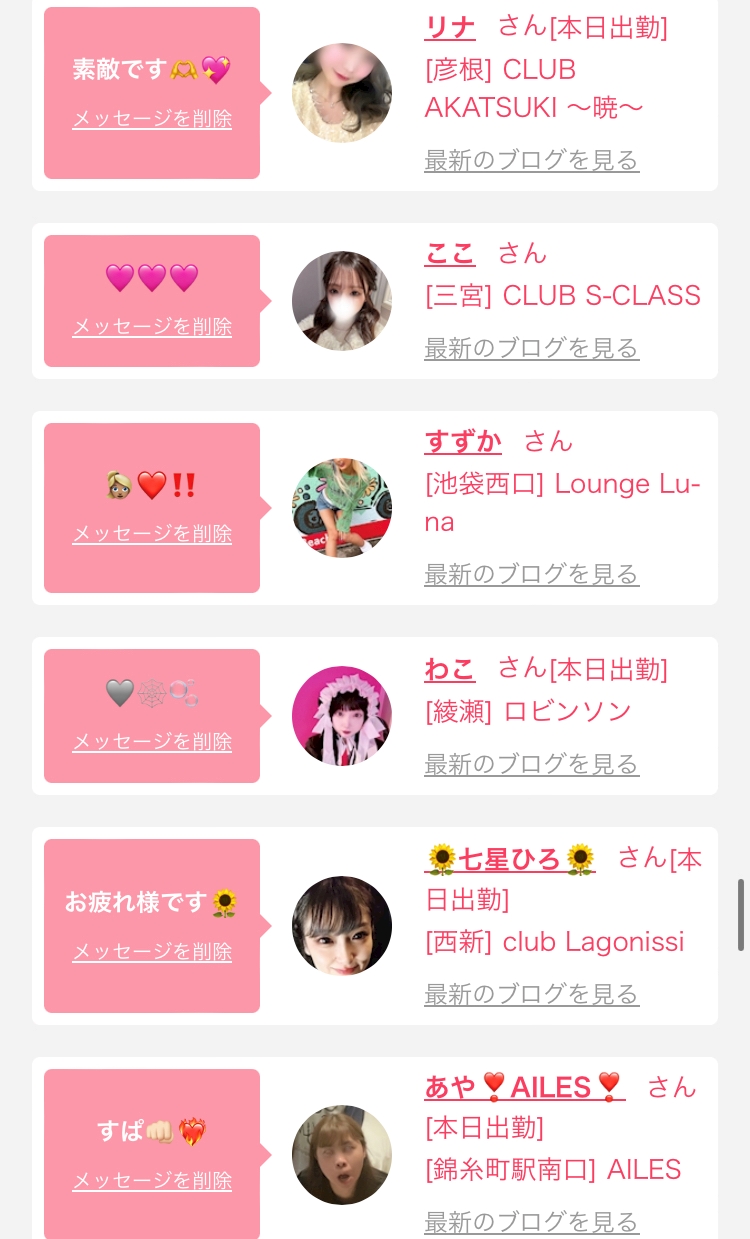Viewport: 750px width, 1239px height.
Task: View あやAILES's latest blog
Action: click(532, 1222)
